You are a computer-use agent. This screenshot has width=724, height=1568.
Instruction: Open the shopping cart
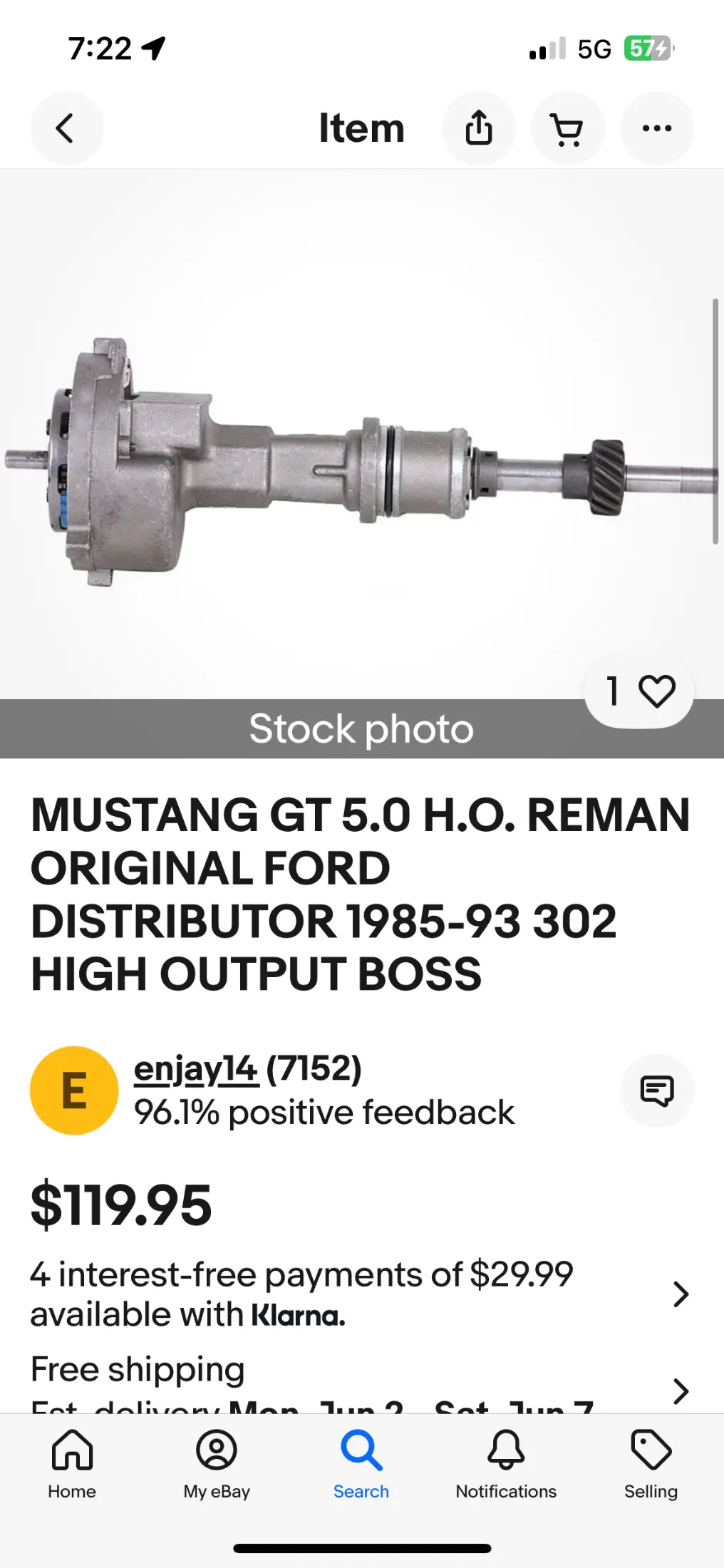coord(568,128)
